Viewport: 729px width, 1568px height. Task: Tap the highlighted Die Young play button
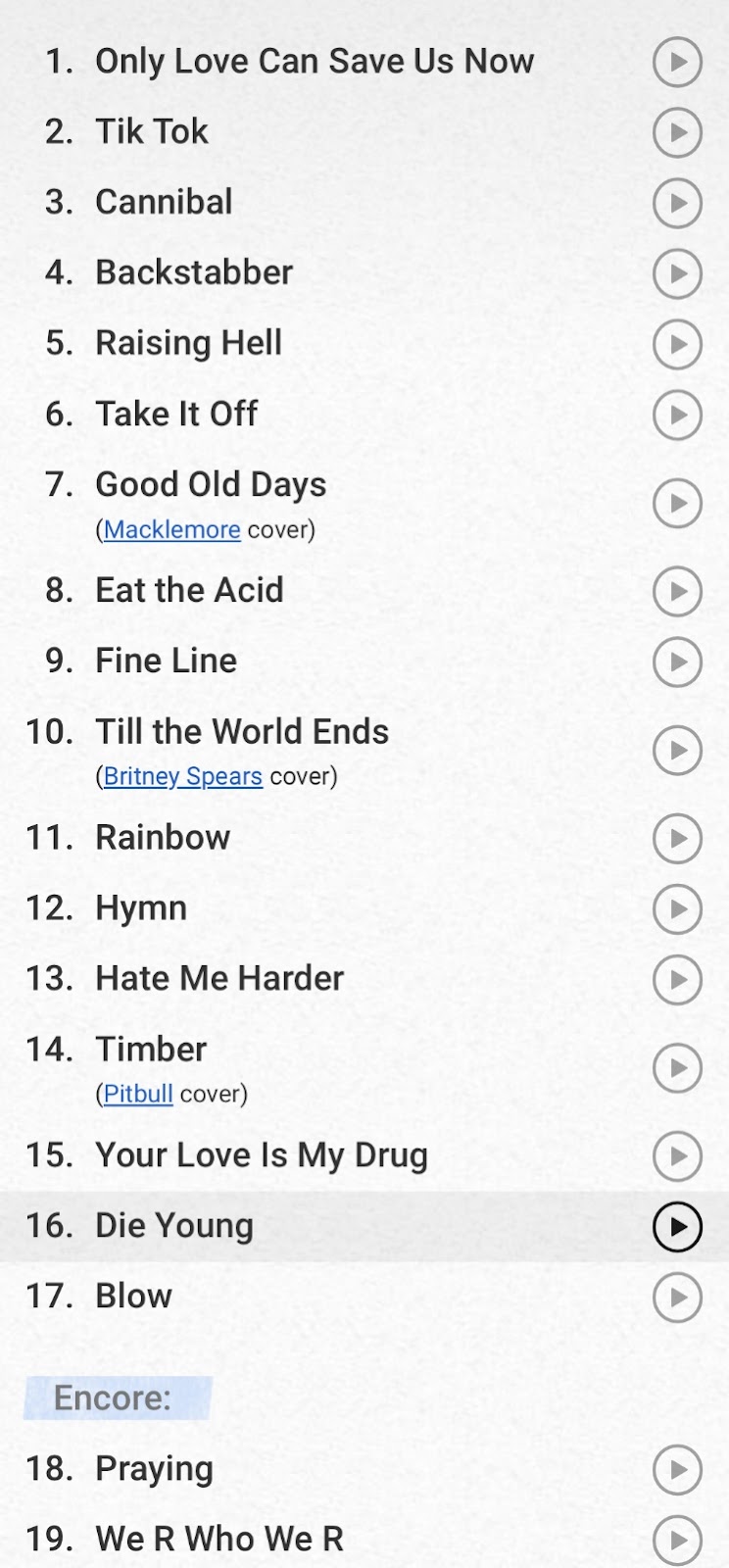678,1226
